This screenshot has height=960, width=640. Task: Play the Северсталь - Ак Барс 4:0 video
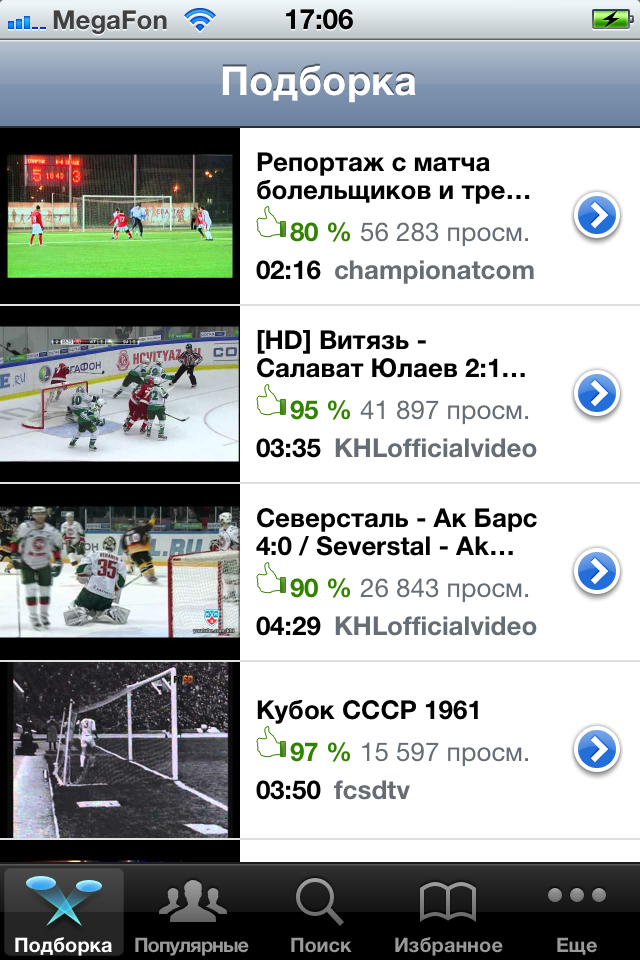coord(120,572)
